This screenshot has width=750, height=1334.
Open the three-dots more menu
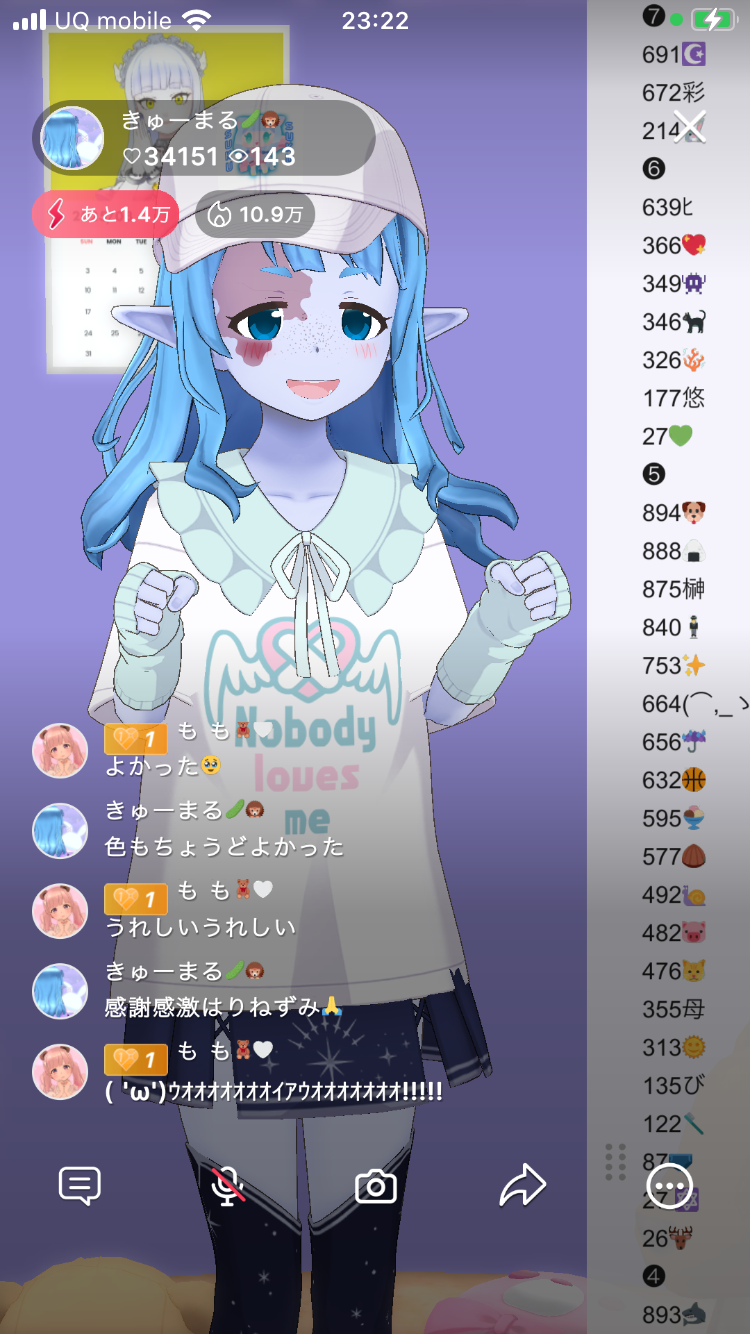pyautogui.click(x=669, y=1187)
